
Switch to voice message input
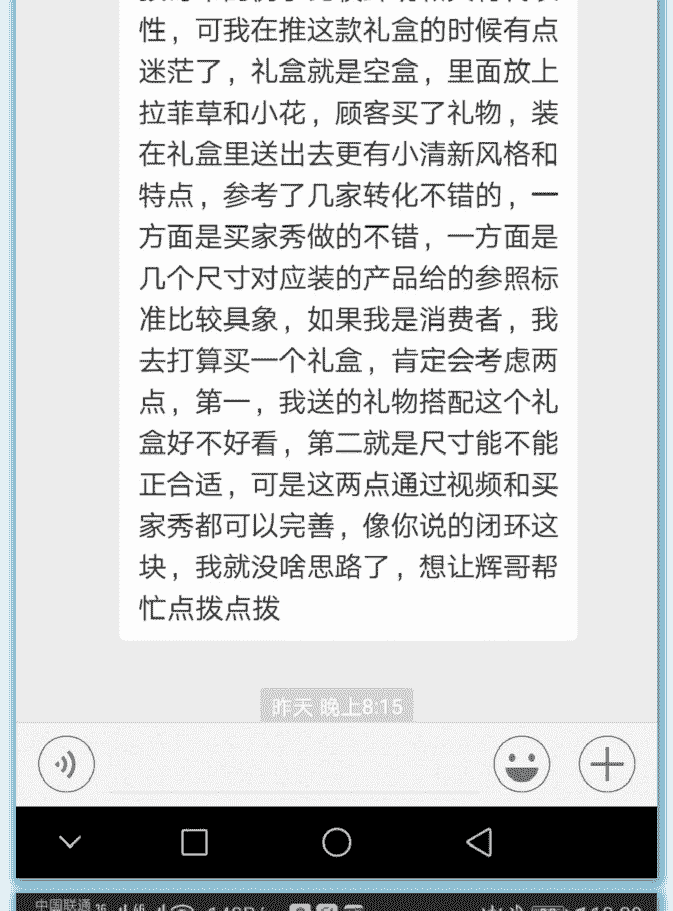point(66,765)
